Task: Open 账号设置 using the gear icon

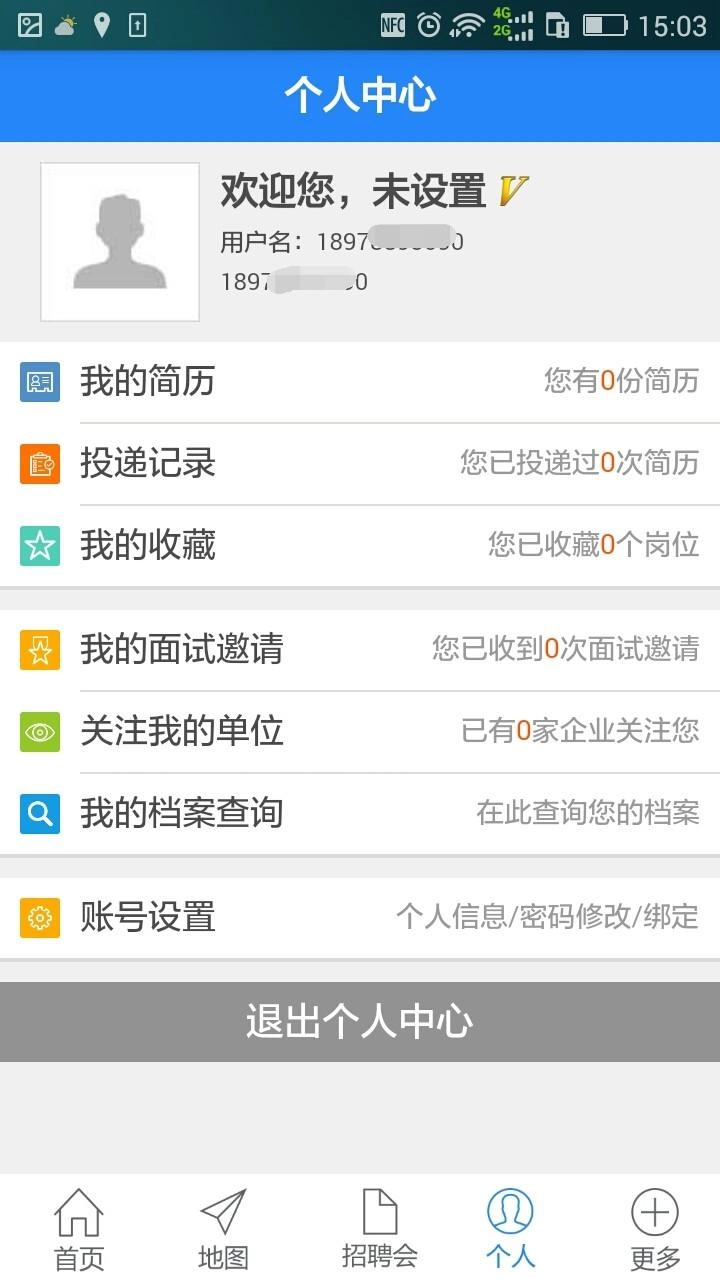Action: pos(39,918)
